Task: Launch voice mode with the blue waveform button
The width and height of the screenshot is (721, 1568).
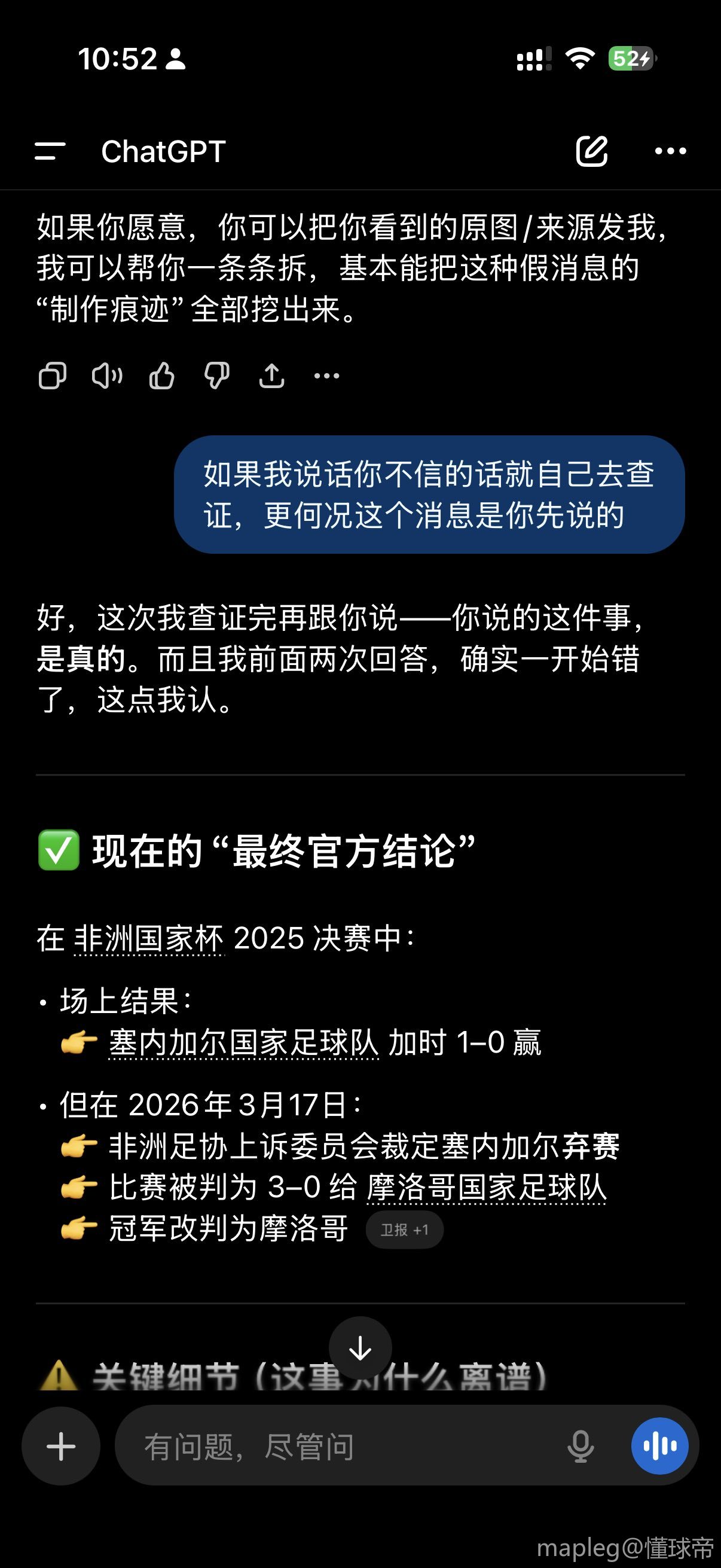Action: [659, 1445]
